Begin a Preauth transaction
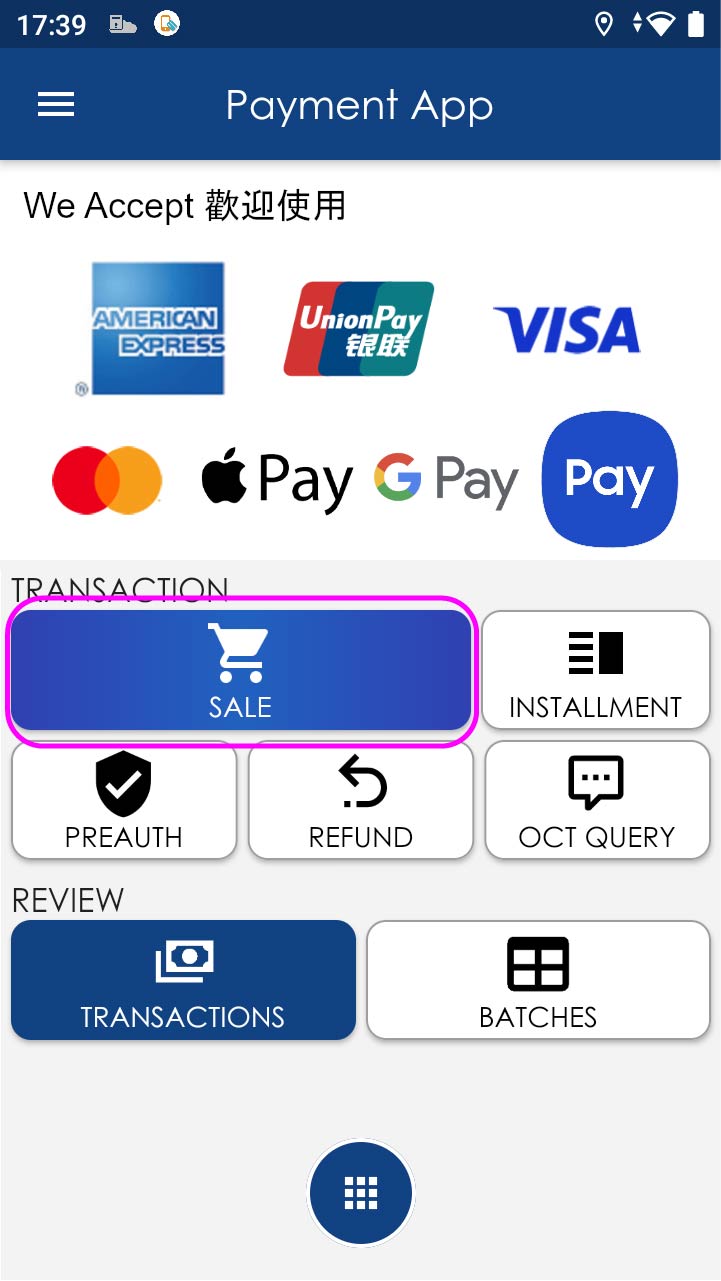The image size is (721, 1281). [x=124, y=800]
